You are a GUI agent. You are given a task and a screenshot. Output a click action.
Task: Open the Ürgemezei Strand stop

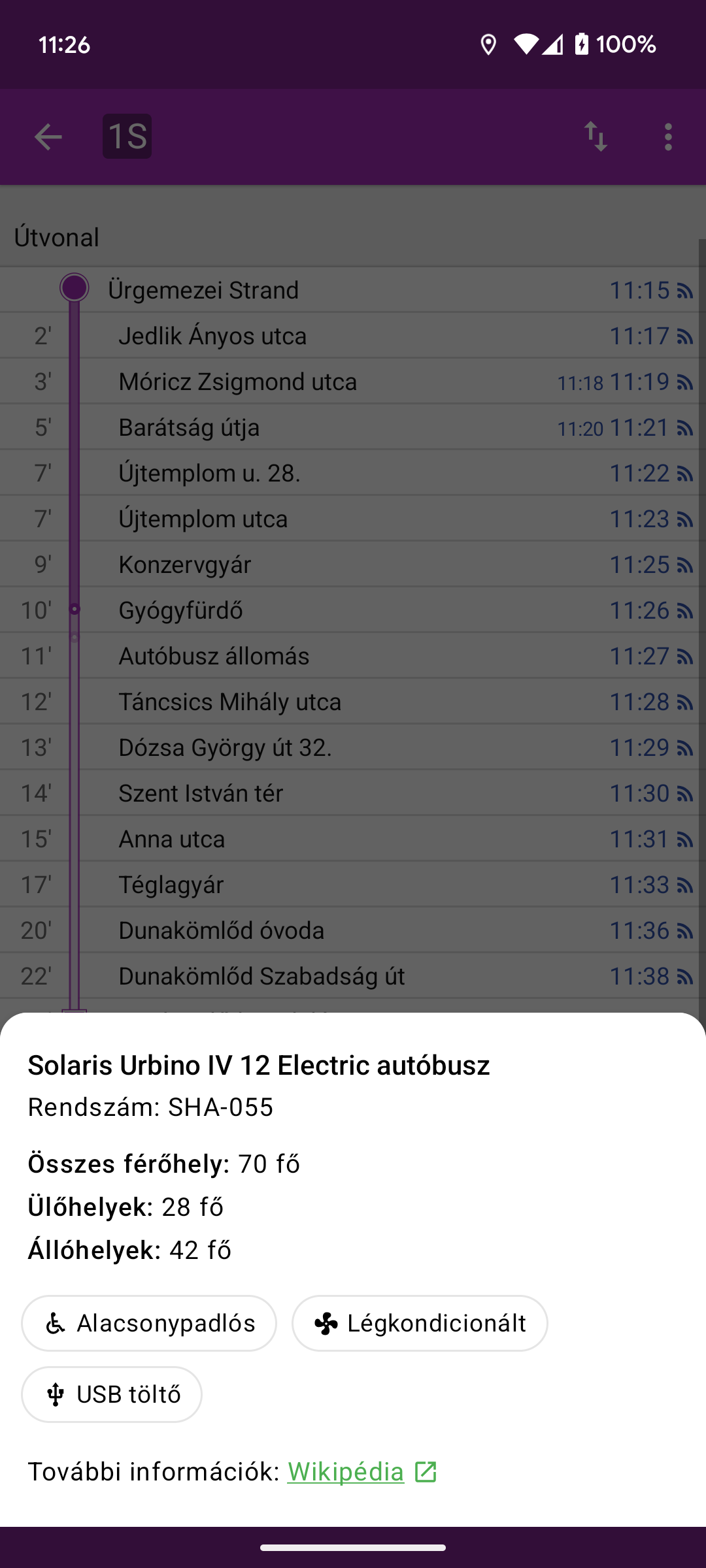tap(353, 290)
